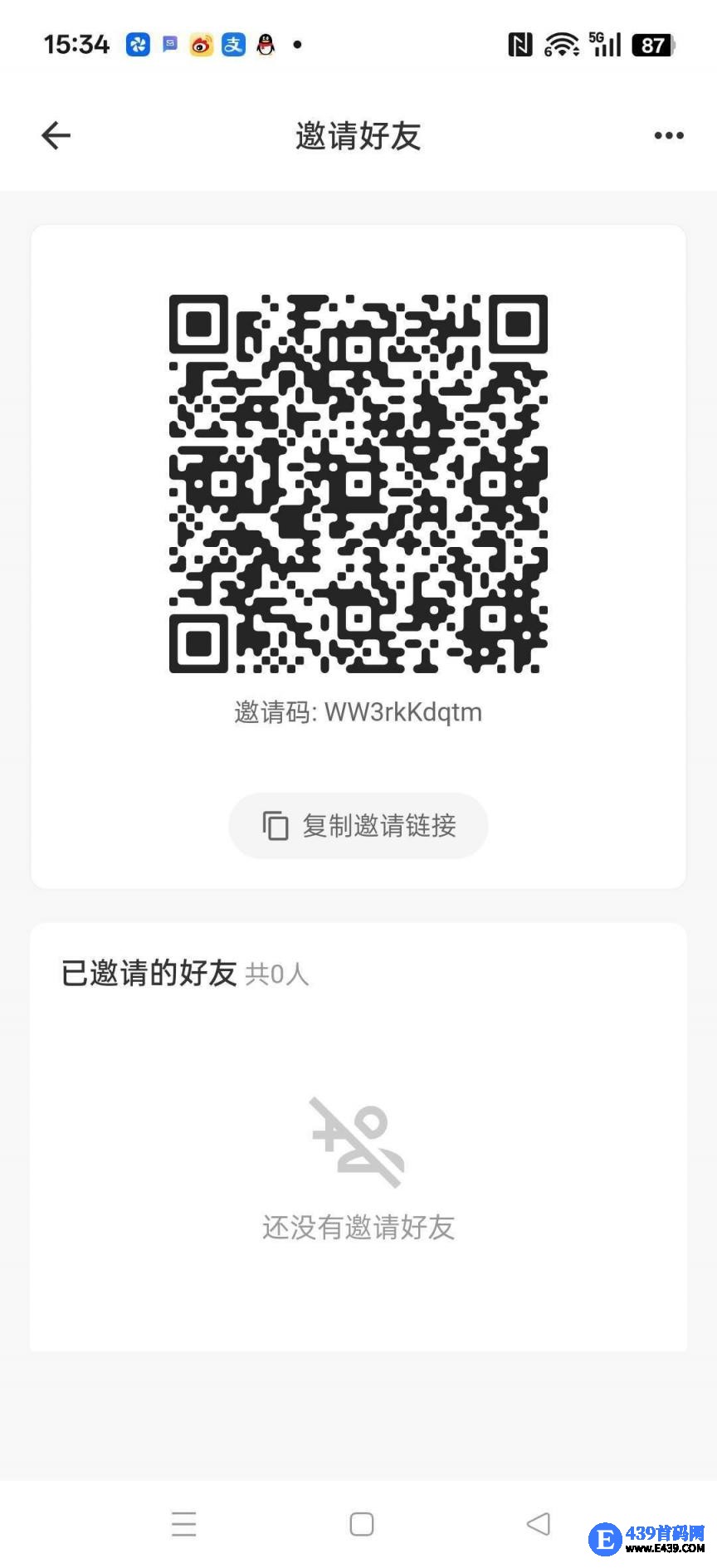Viewport: 717px width, 1568px height.
Task: Tap the back arrow to leave invite page
Action: [55, 134]
